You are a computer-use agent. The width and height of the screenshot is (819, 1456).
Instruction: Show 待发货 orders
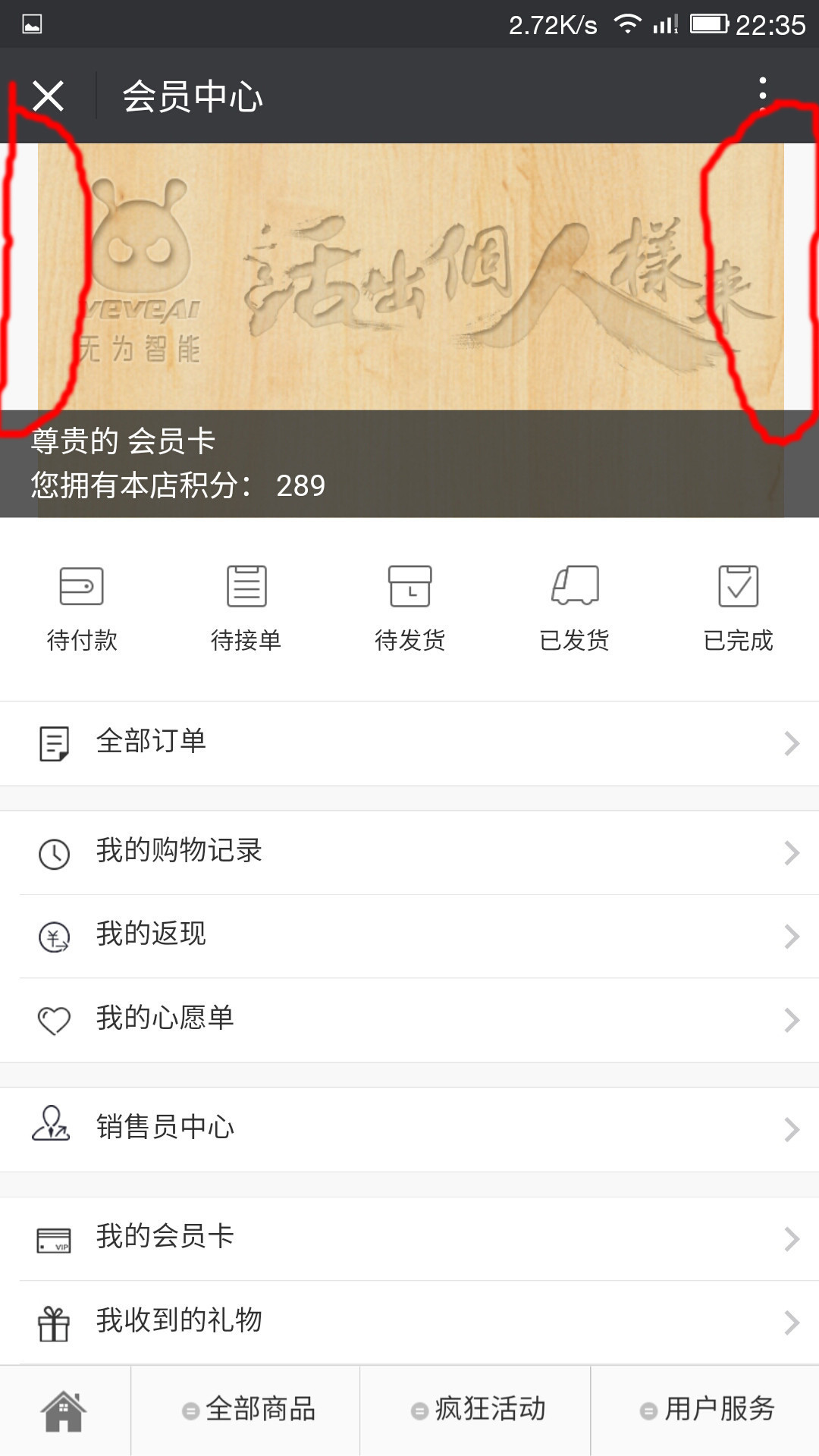(409, 608)
